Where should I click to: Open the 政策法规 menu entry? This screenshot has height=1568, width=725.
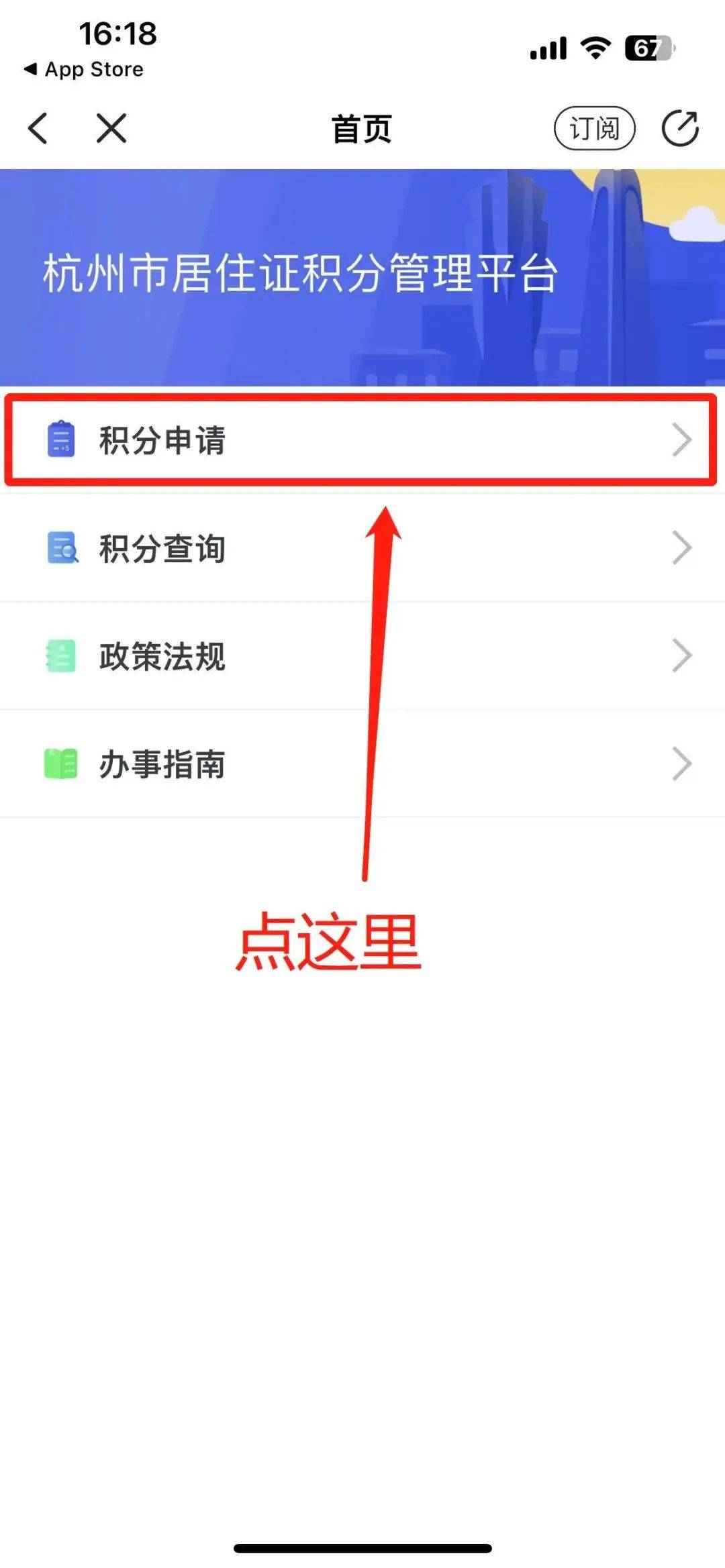(x=161, y=656)
